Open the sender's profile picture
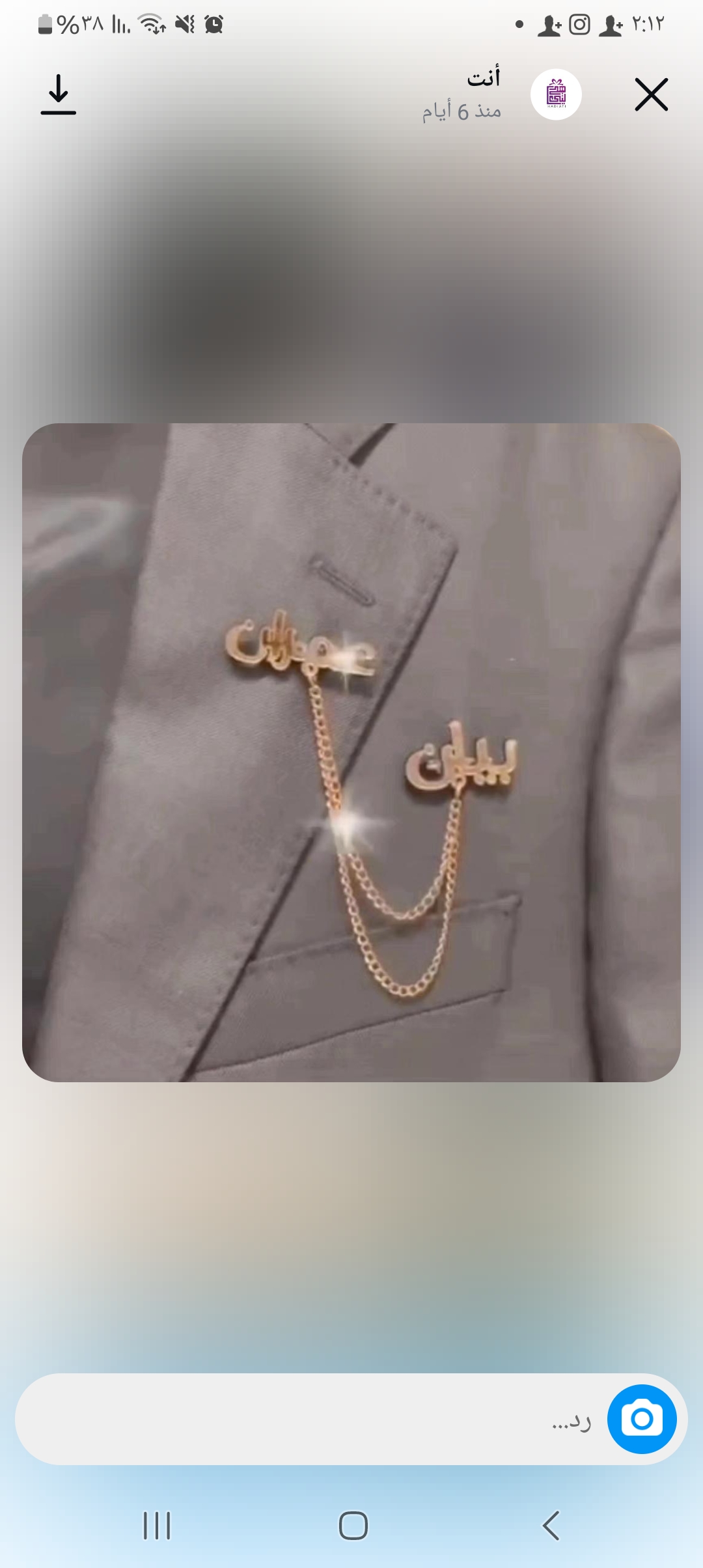Viewport: 703px width, 1568px height. coord(556,95)
